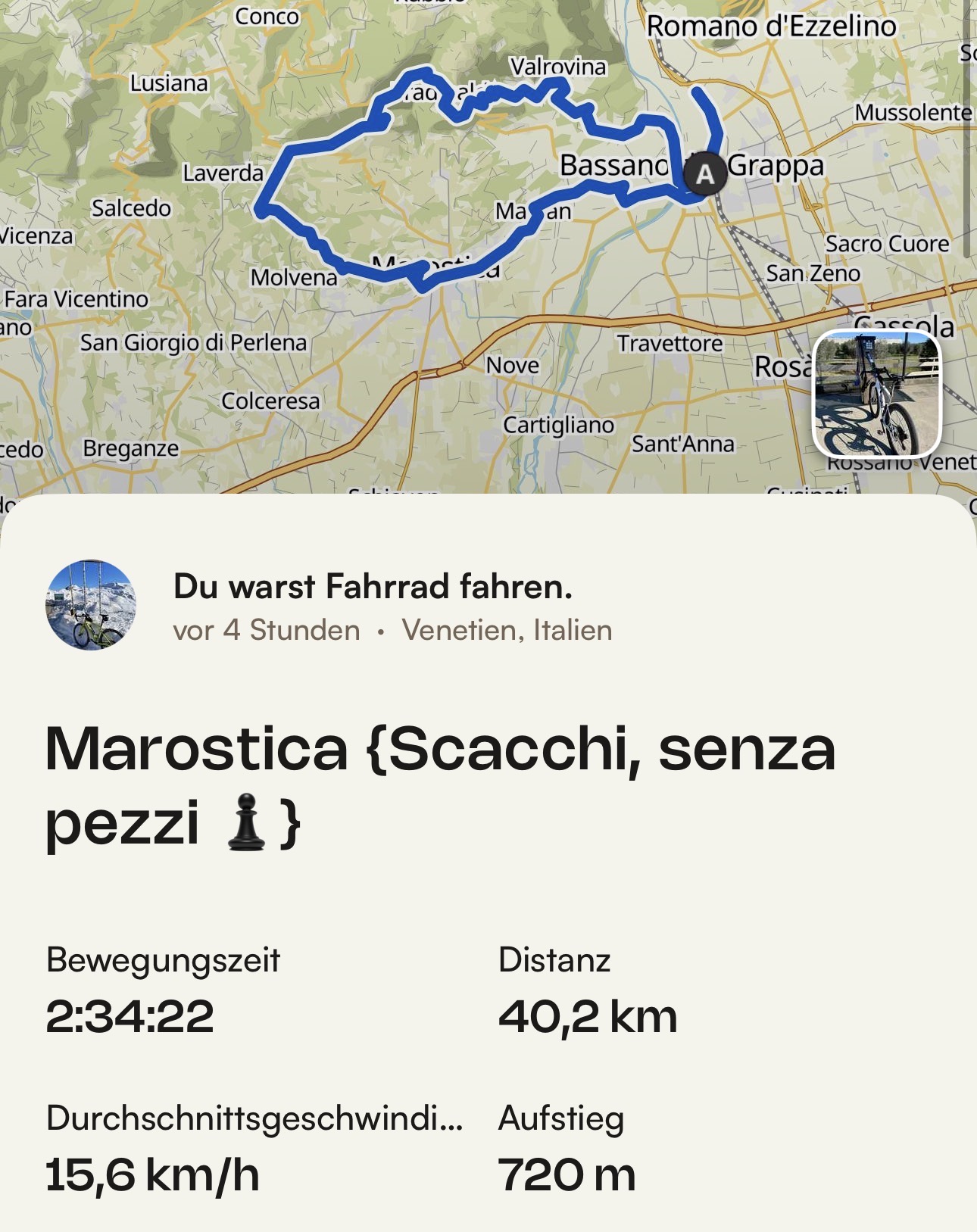The width and height of the screenshot is (977, 1232).
Task: Open the bike photo thumbnail on the map
Action: pyautogui.click(x=876, y=393)
